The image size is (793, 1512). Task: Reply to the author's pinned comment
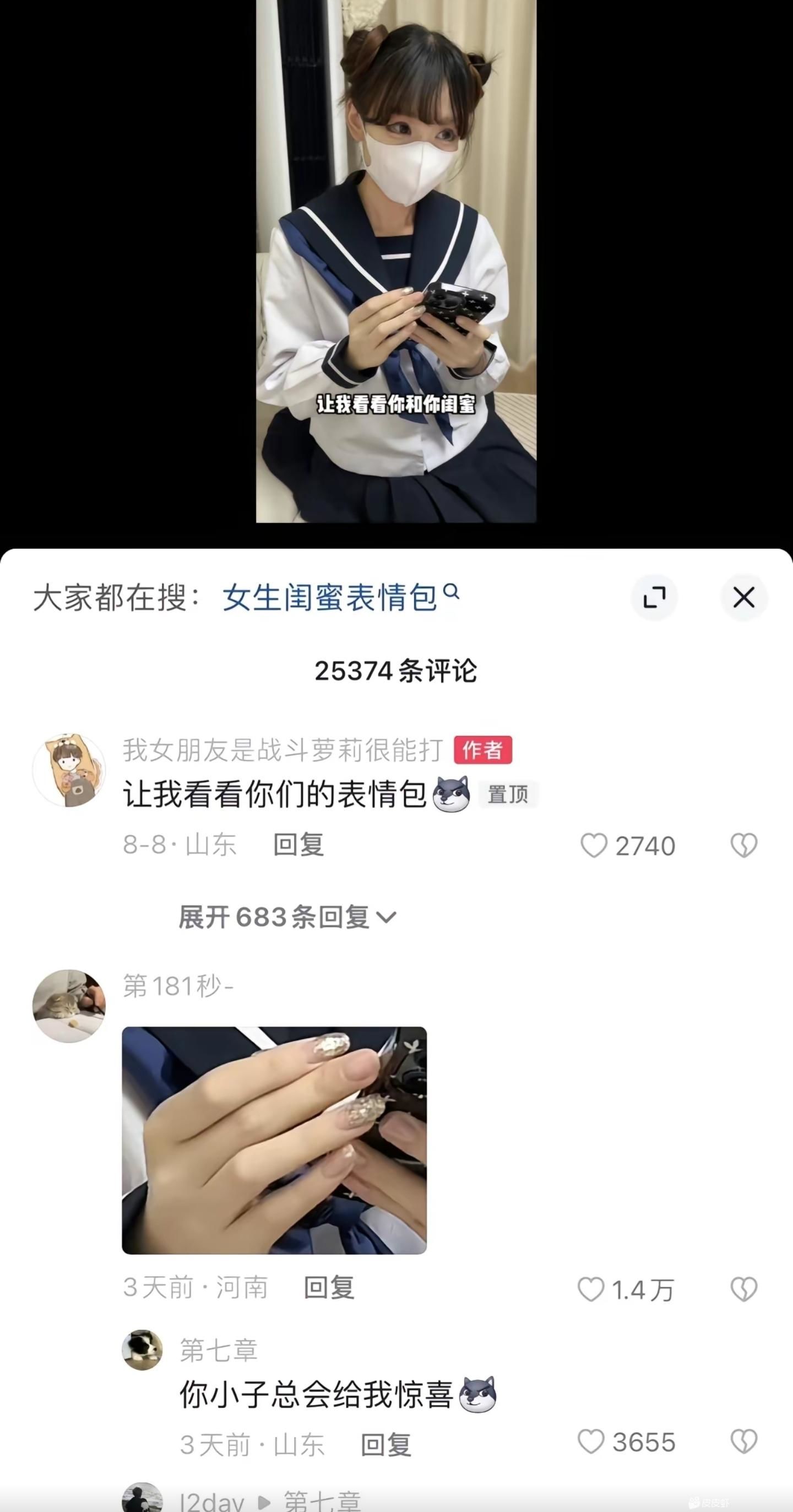(298, 845)
